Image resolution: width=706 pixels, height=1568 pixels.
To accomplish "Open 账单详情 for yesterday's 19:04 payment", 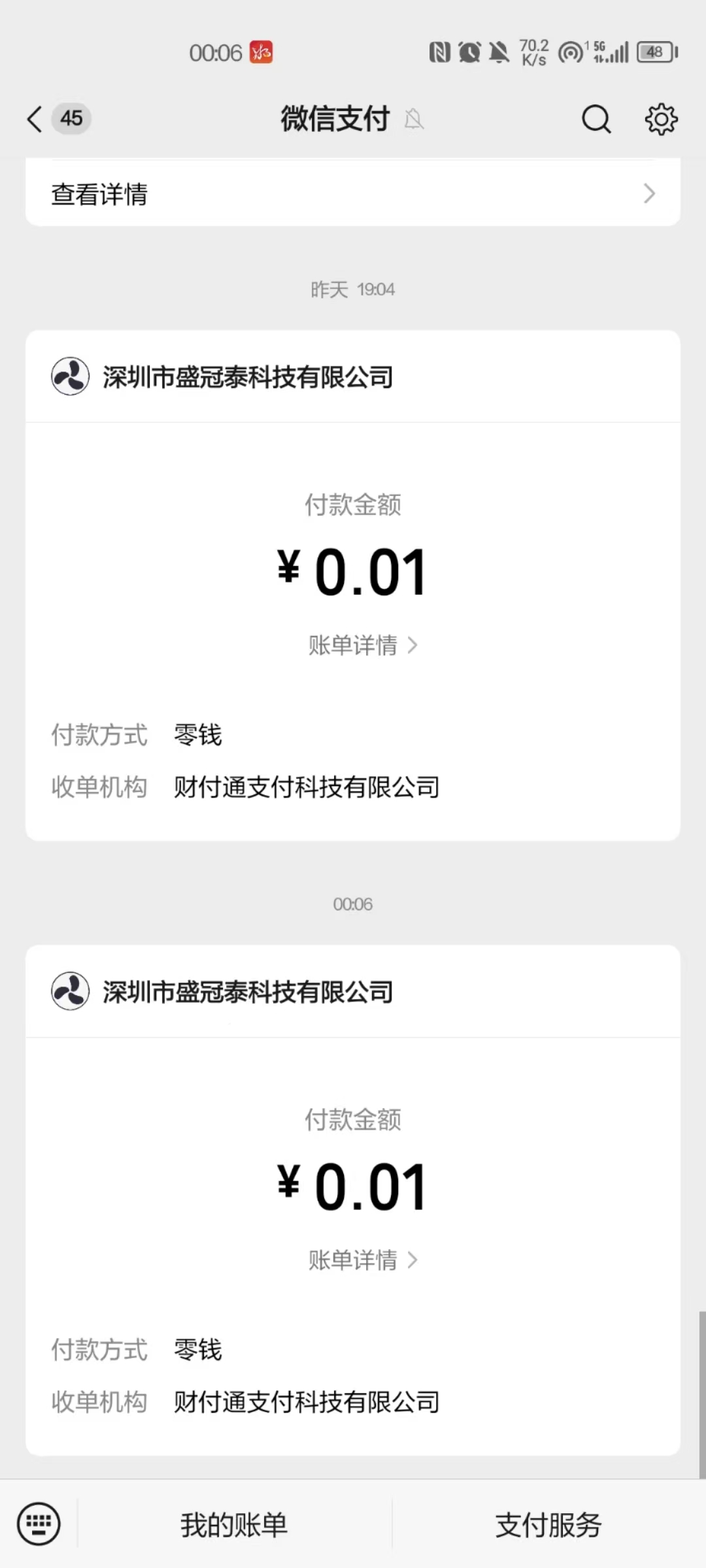I will pyautogui.click(x=363, y=645).
